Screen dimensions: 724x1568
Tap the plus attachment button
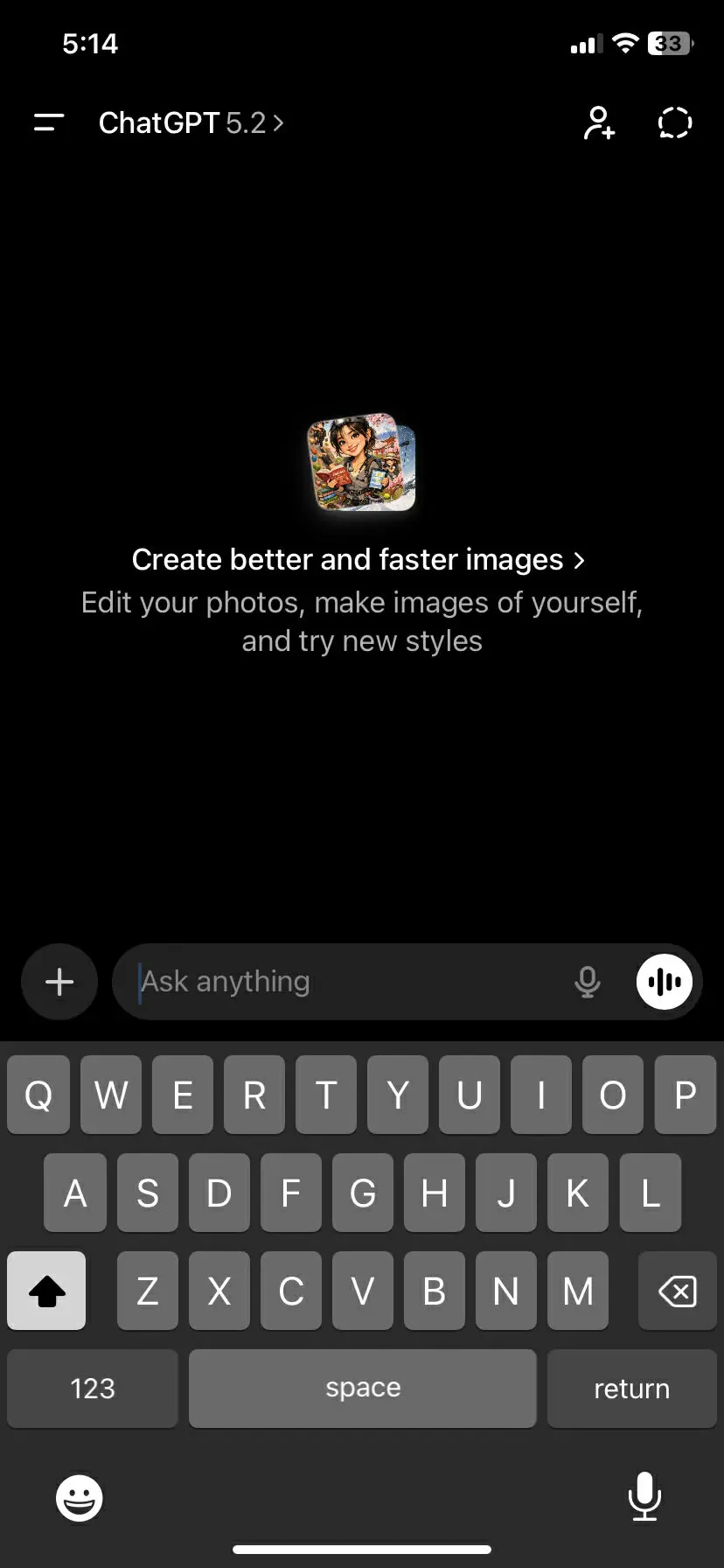tap(59, 982)
